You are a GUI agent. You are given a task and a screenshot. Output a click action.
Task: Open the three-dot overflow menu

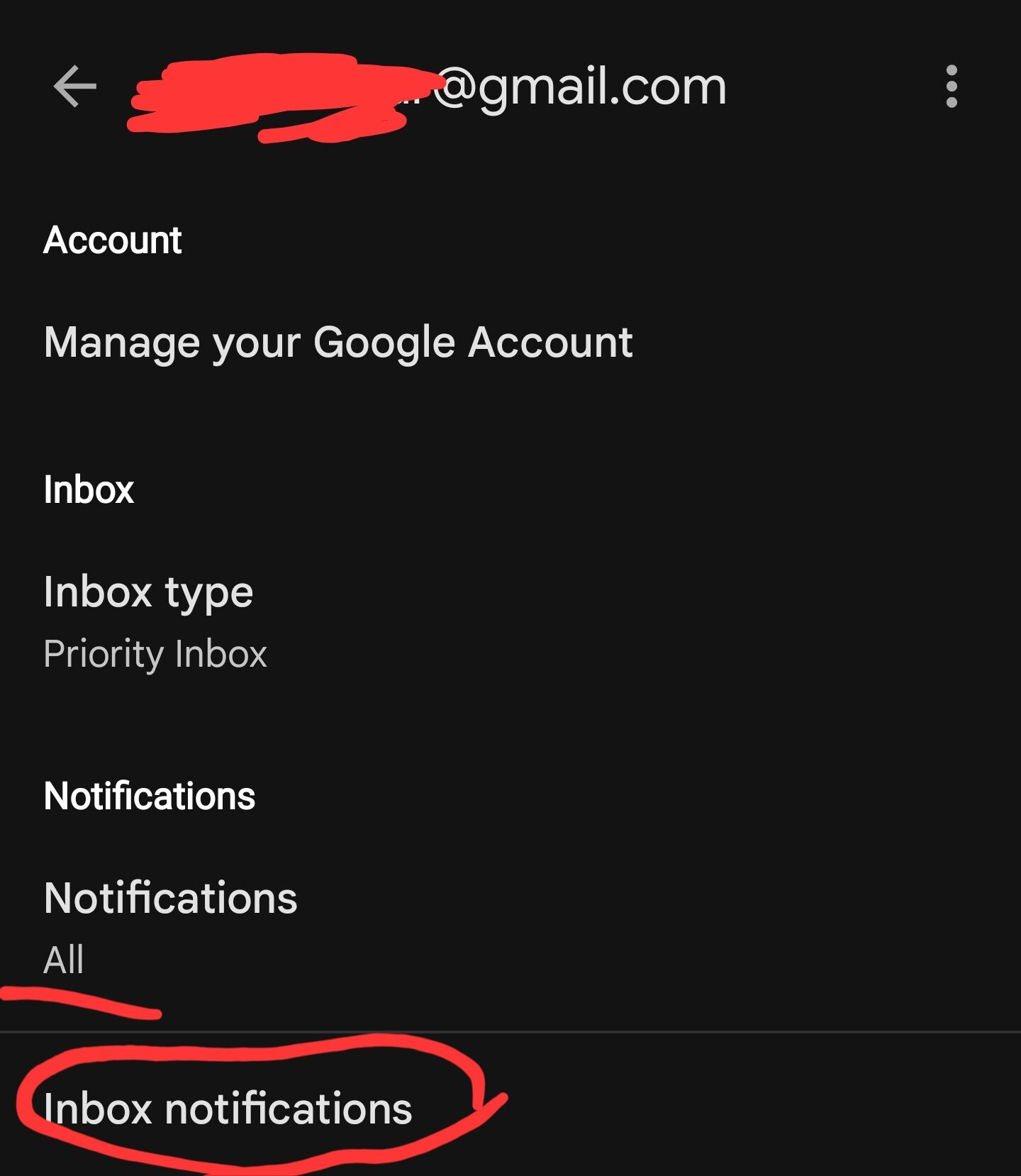pos(952,87)
